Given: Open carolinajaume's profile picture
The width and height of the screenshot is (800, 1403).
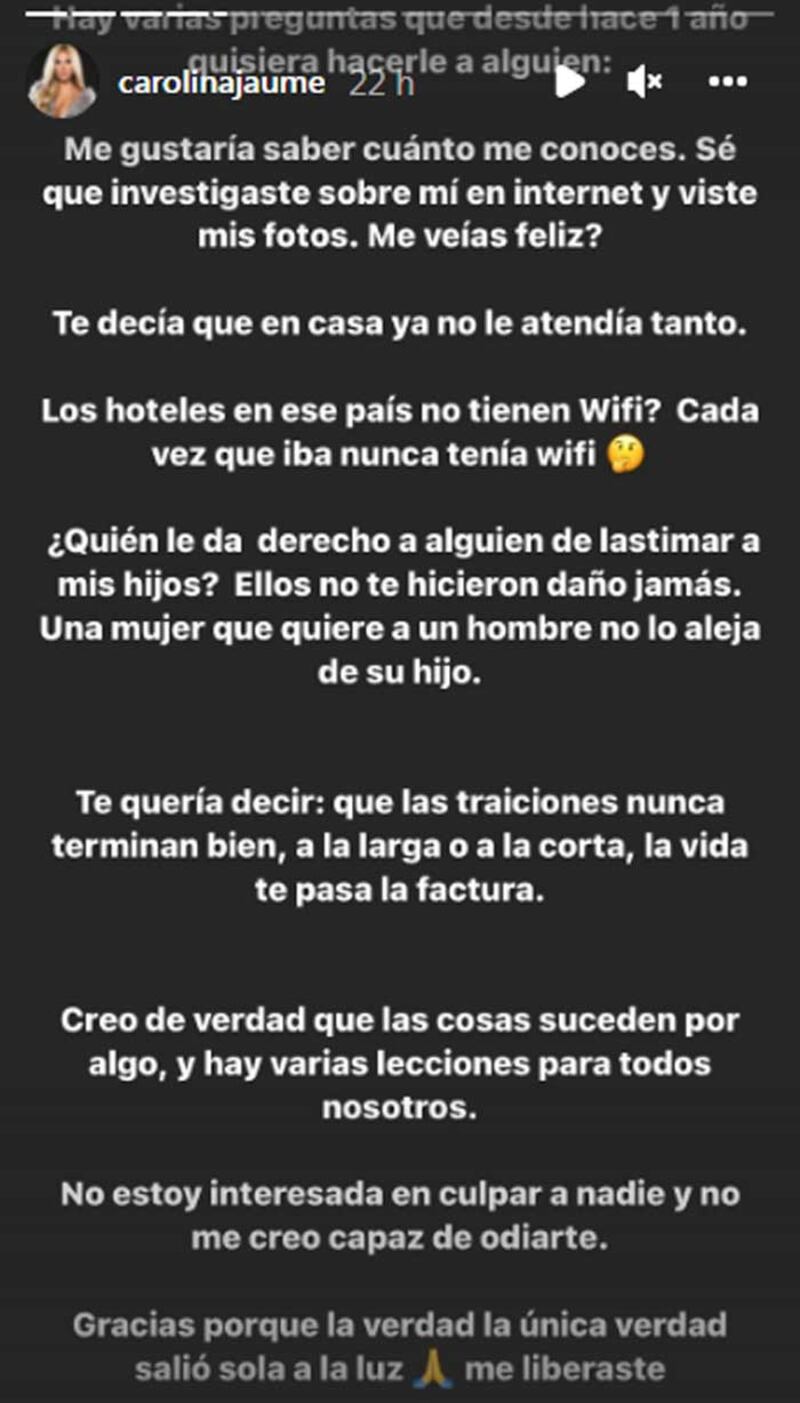Looking at the screenshot, I should pyautogui.click(x=62, y=82).
